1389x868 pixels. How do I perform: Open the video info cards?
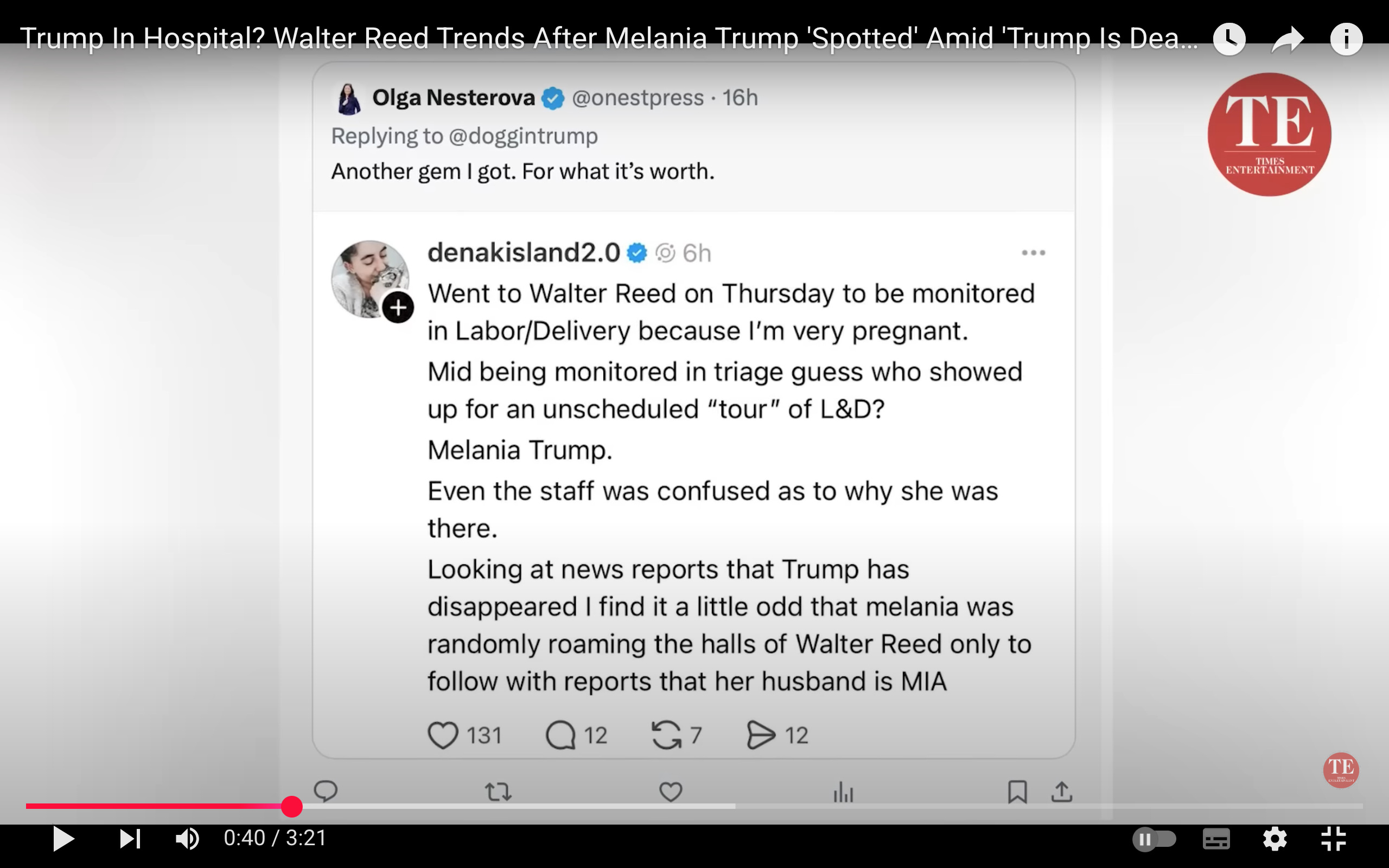(1346, 39)
